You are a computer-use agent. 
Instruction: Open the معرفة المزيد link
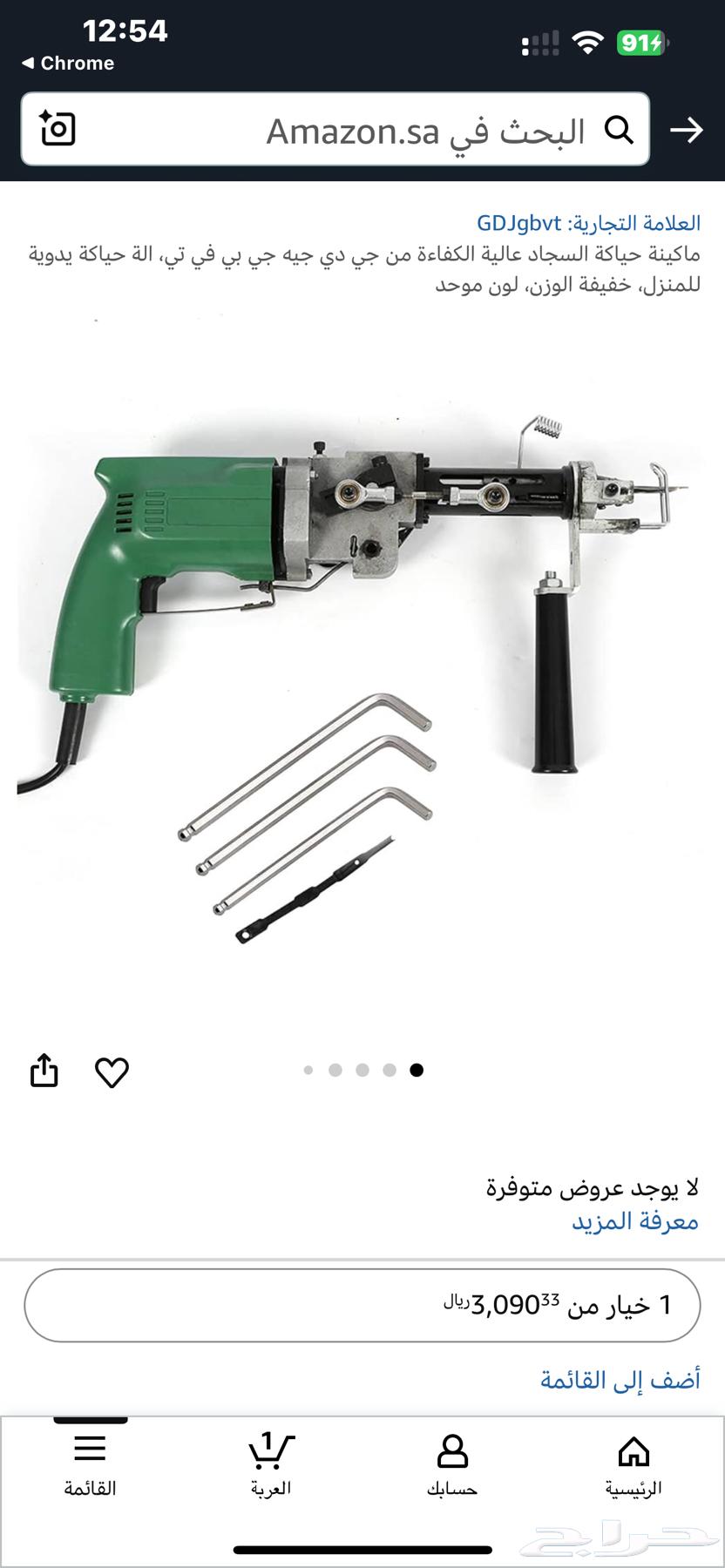coord(635,1221)
